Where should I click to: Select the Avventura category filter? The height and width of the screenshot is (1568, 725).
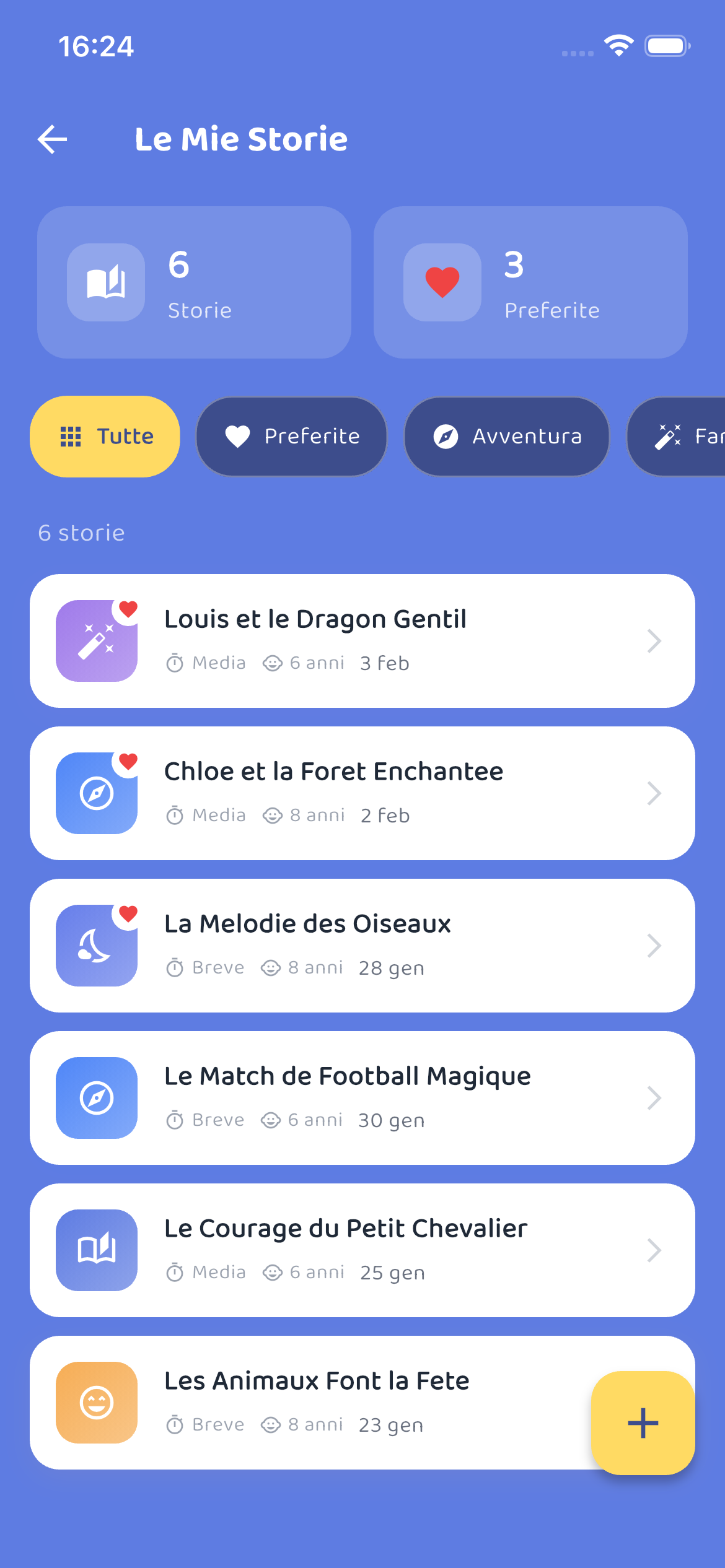tap(506, 437)
